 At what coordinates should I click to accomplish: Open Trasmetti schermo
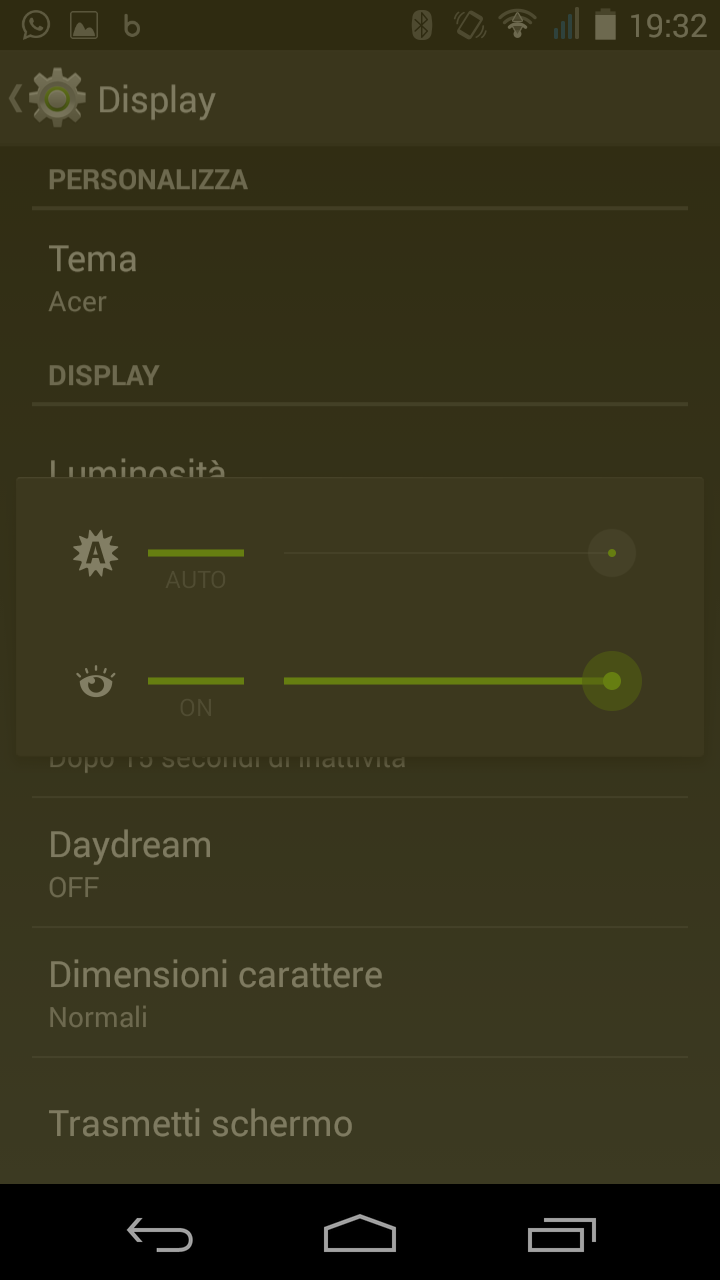[x=360, y=1122]
